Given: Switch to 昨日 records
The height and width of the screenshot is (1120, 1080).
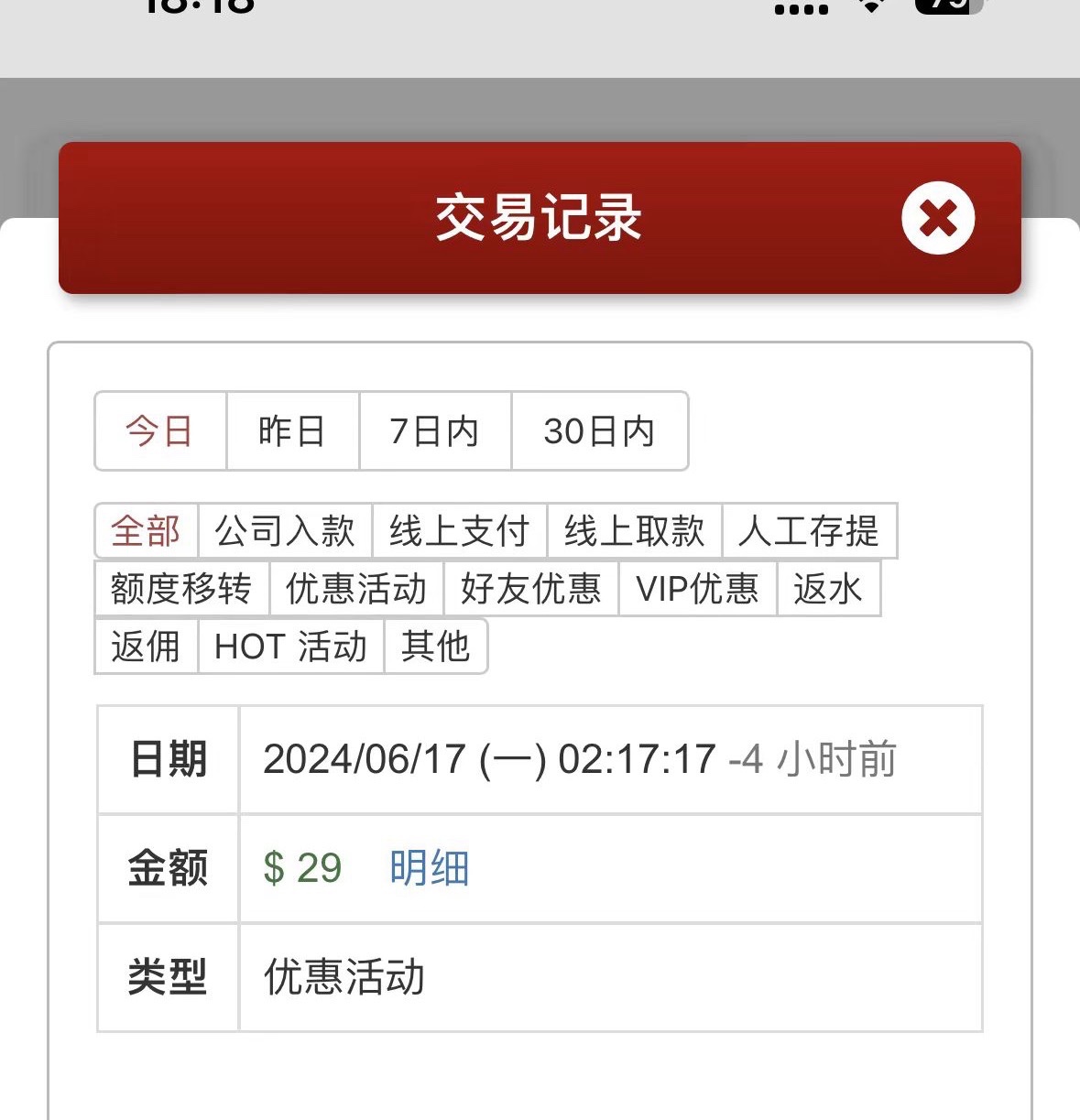Looking at the screenshot, I should click(x=292, y=431).
